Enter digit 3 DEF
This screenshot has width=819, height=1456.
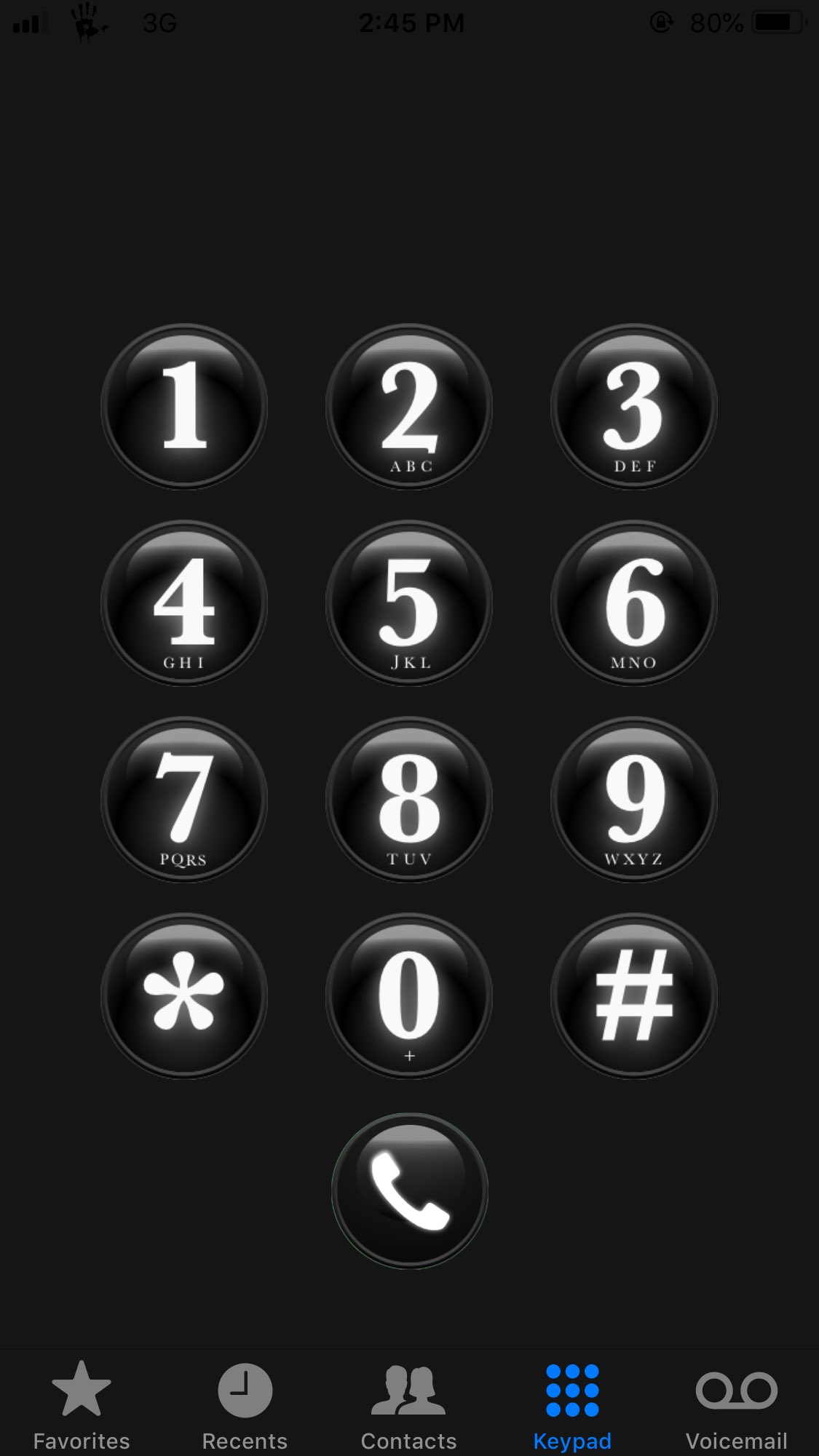pyautogui.click(x=634, y=406)
